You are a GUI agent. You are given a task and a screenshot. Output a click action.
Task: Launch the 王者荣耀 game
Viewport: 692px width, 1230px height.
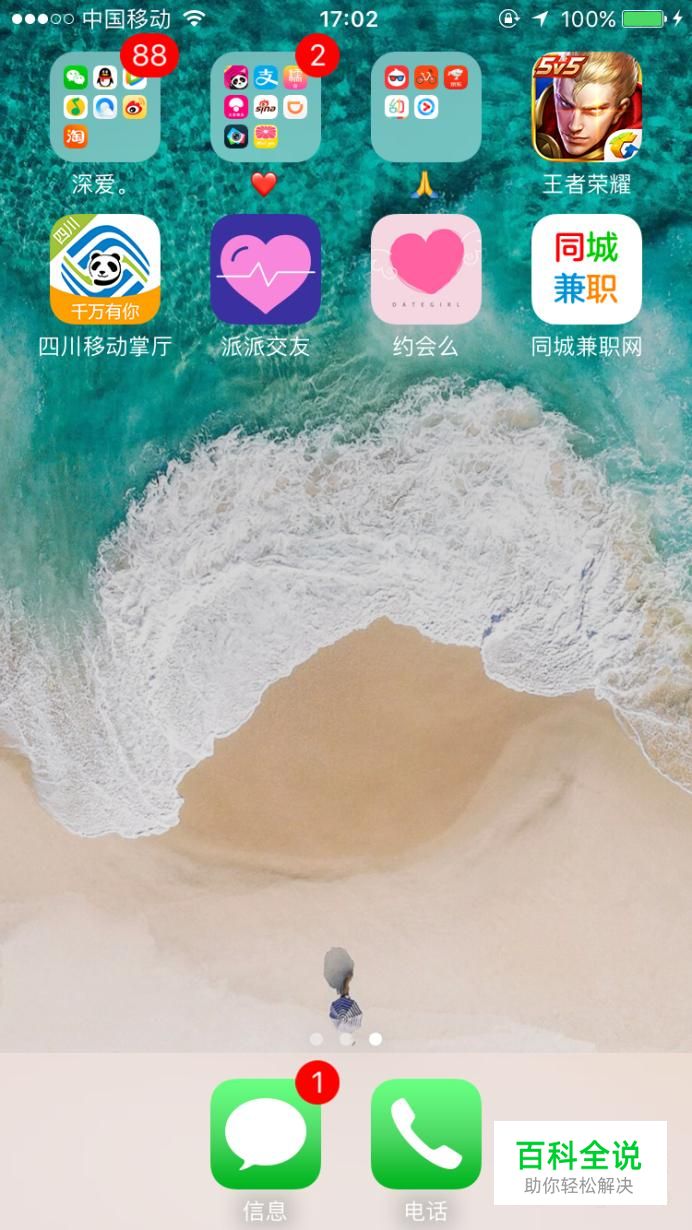[586, 107]
